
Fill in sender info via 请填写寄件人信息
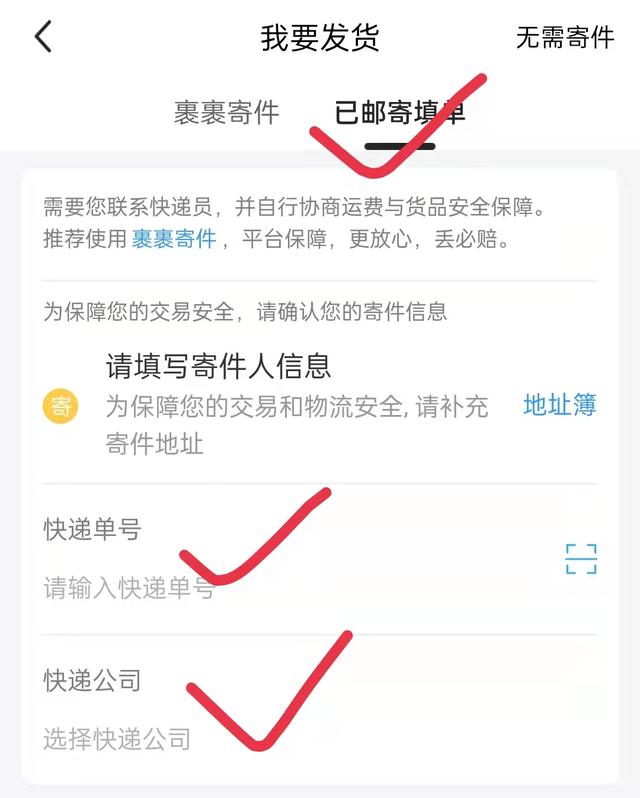tap(218, 366)
